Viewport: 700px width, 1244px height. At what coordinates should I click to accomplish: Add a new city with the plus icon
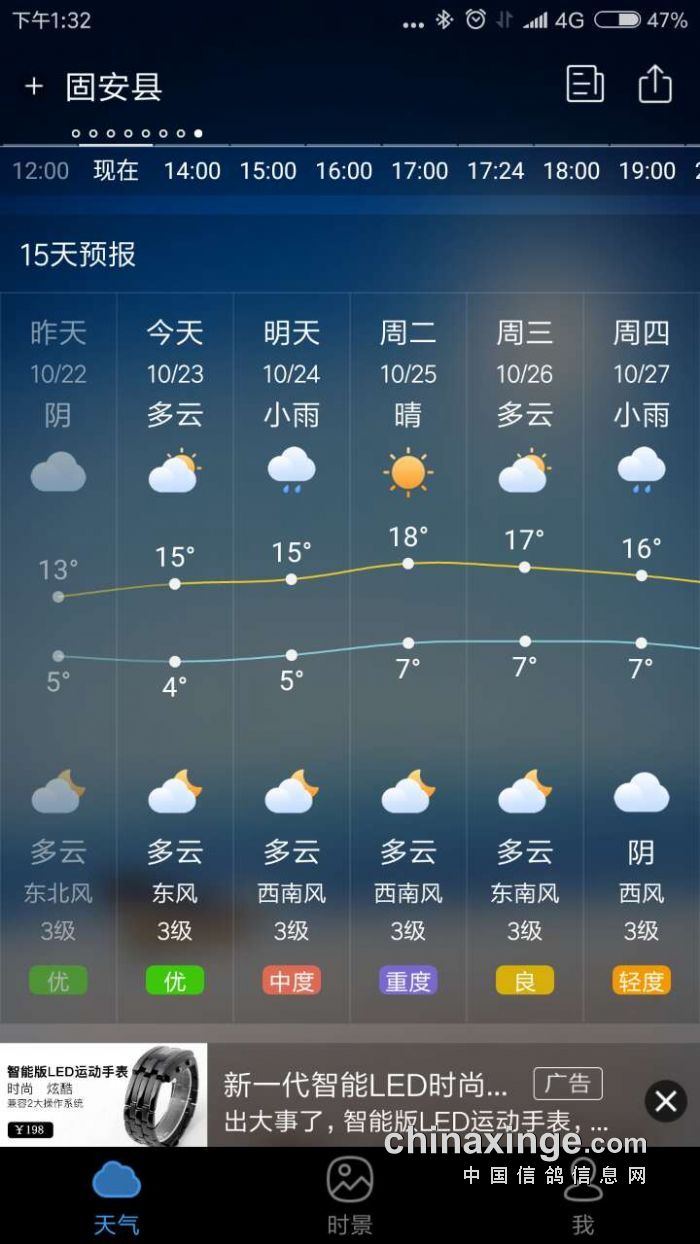pyautogui.click(x=34, y=87)
